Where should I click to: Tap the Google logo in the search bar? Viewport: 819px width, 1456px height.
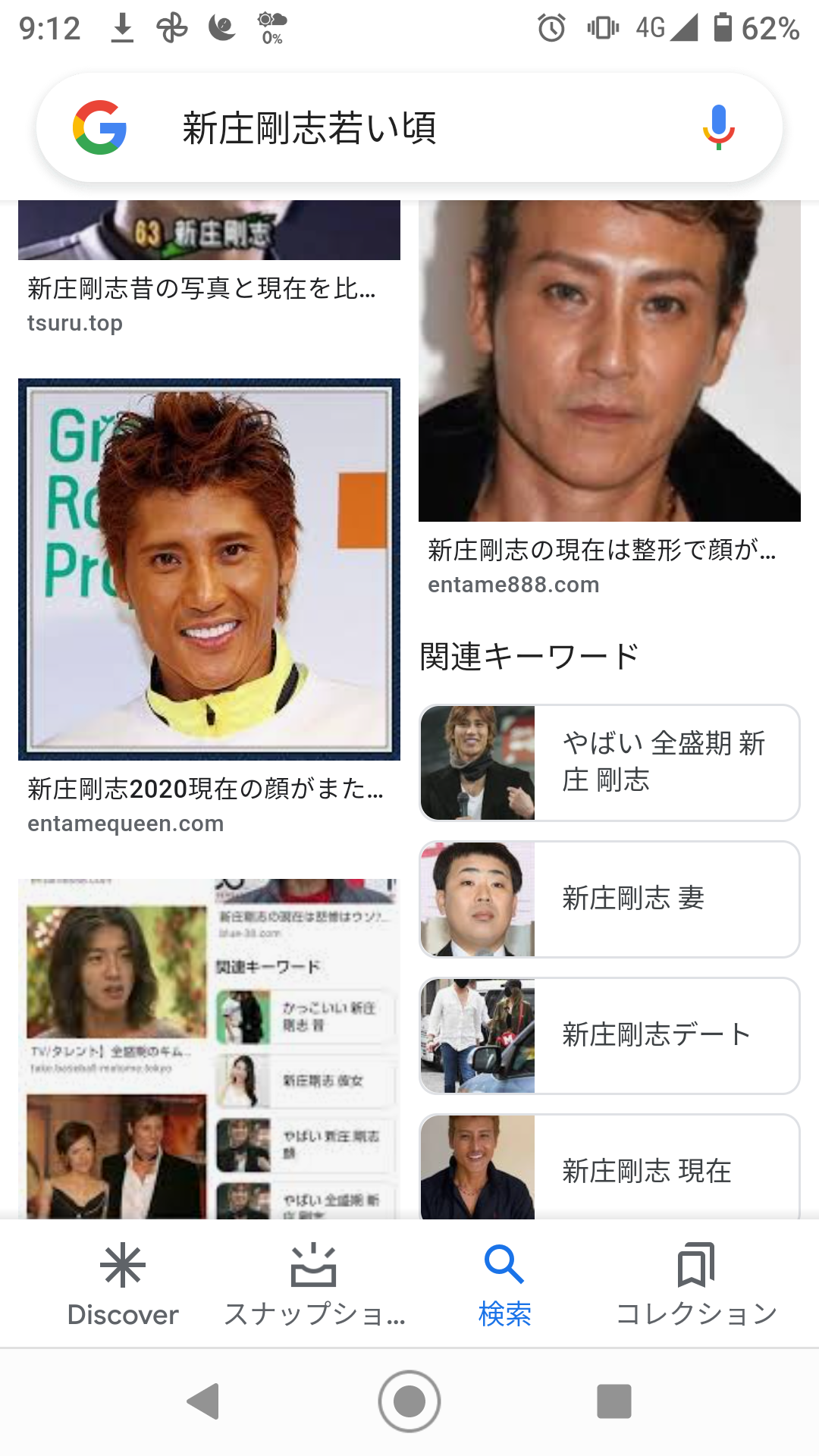[x=99, y=127]
